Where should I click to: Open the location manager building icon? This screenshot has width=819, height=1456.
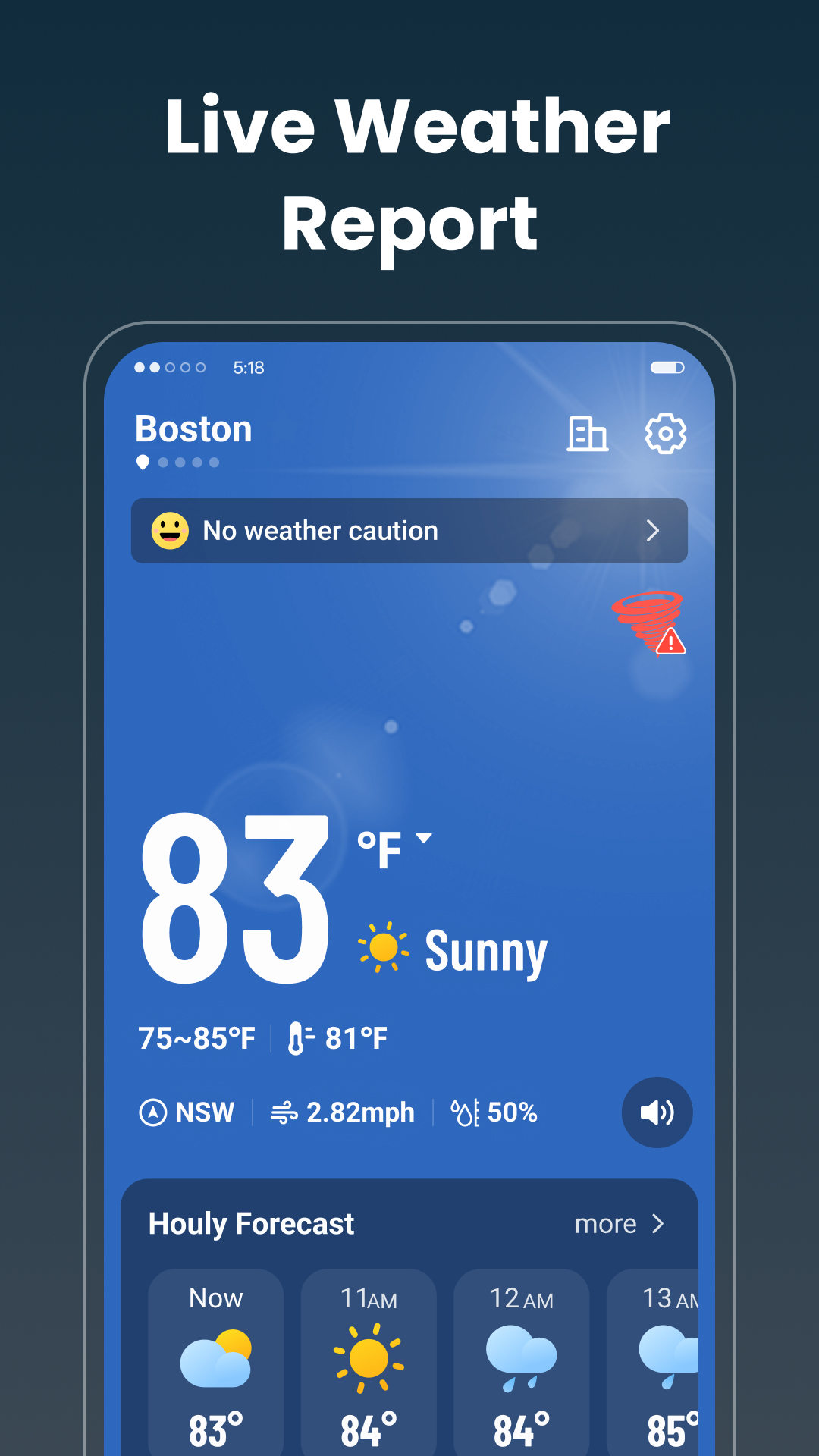(588, 433)
